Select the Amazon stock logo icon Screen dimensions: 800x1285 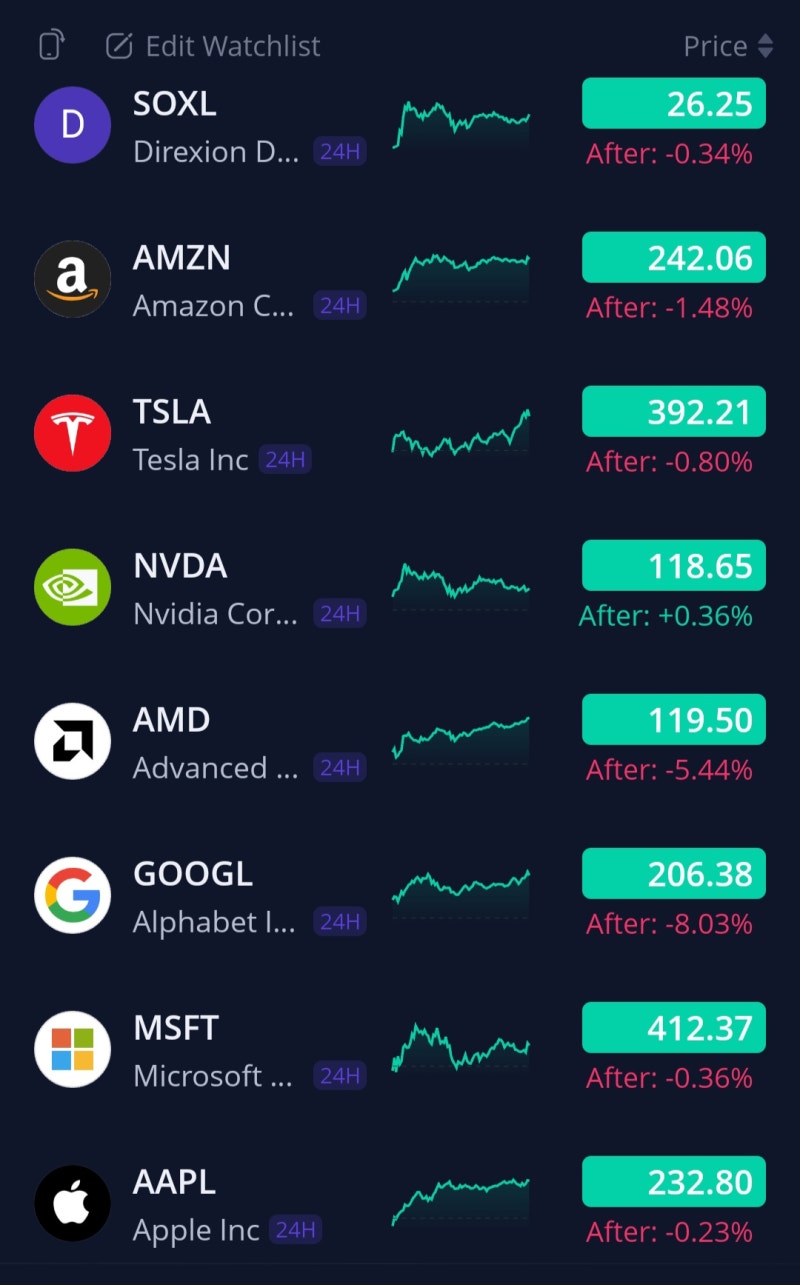(x=72, y=278)
